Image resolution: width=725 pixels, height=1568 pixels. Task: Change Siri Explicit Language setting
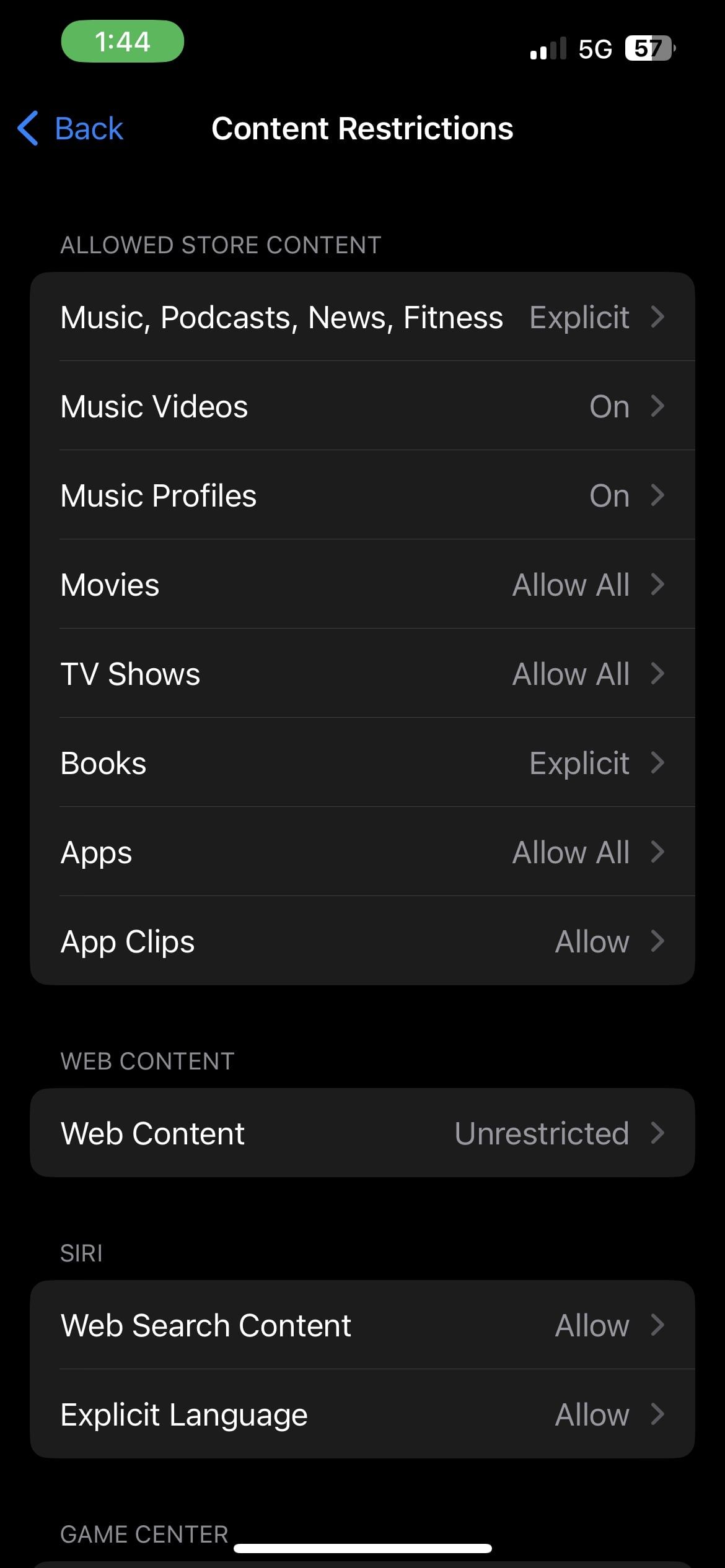coord(362,1414)
